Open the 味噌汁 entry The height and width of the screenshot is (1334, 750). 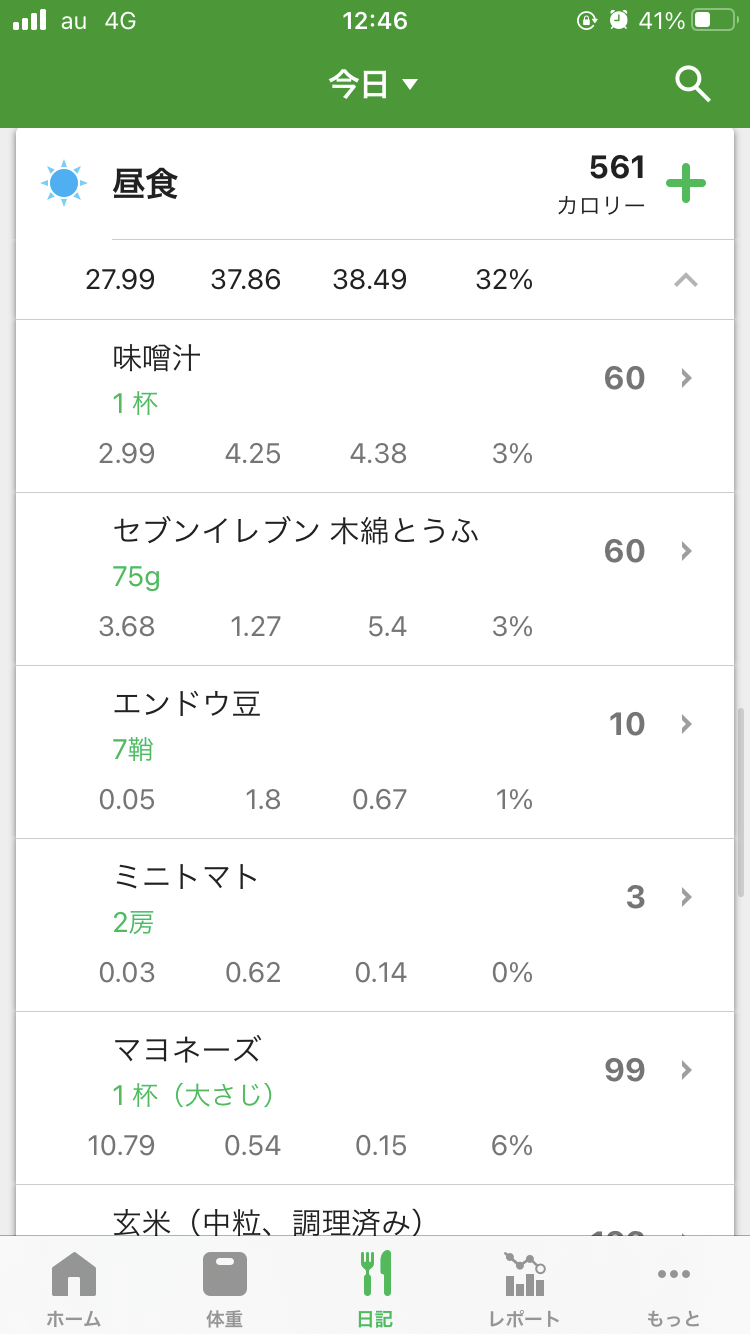click(x=375, y=406)
